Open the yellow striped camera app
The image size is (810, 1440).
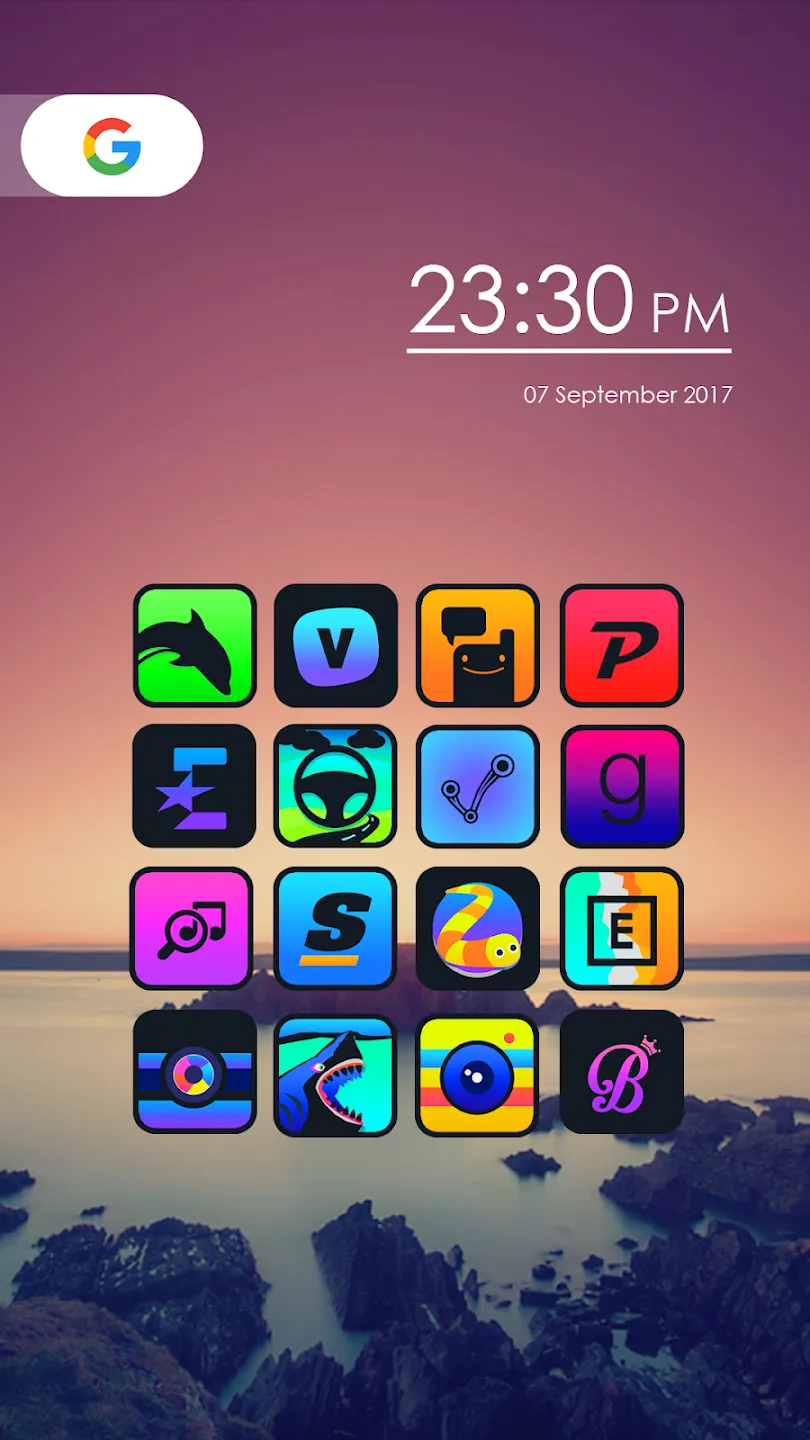[x=478, y=1075]
